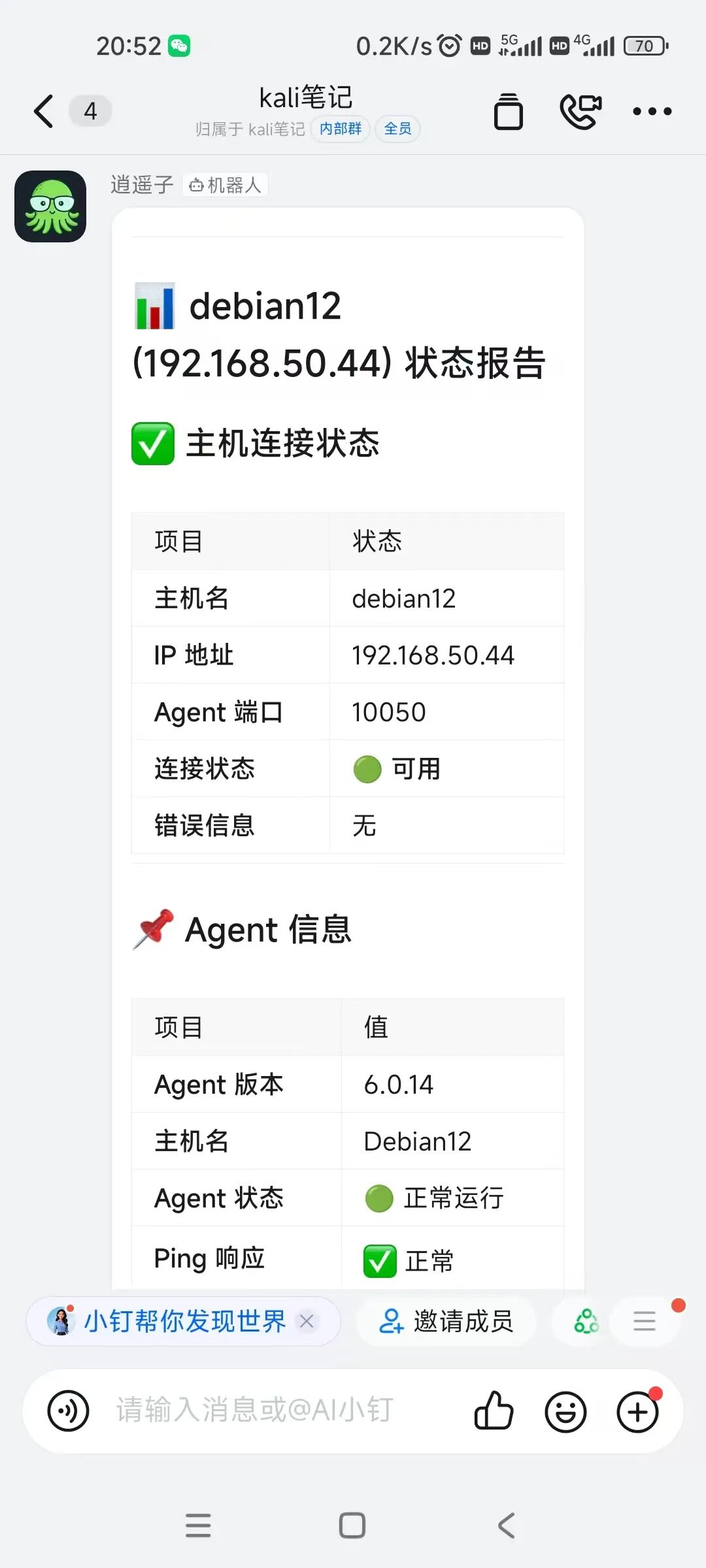Start a voice or video call
Image resolution: width=706 pixels, height=1568 pixels.
(x=580, y=112)
